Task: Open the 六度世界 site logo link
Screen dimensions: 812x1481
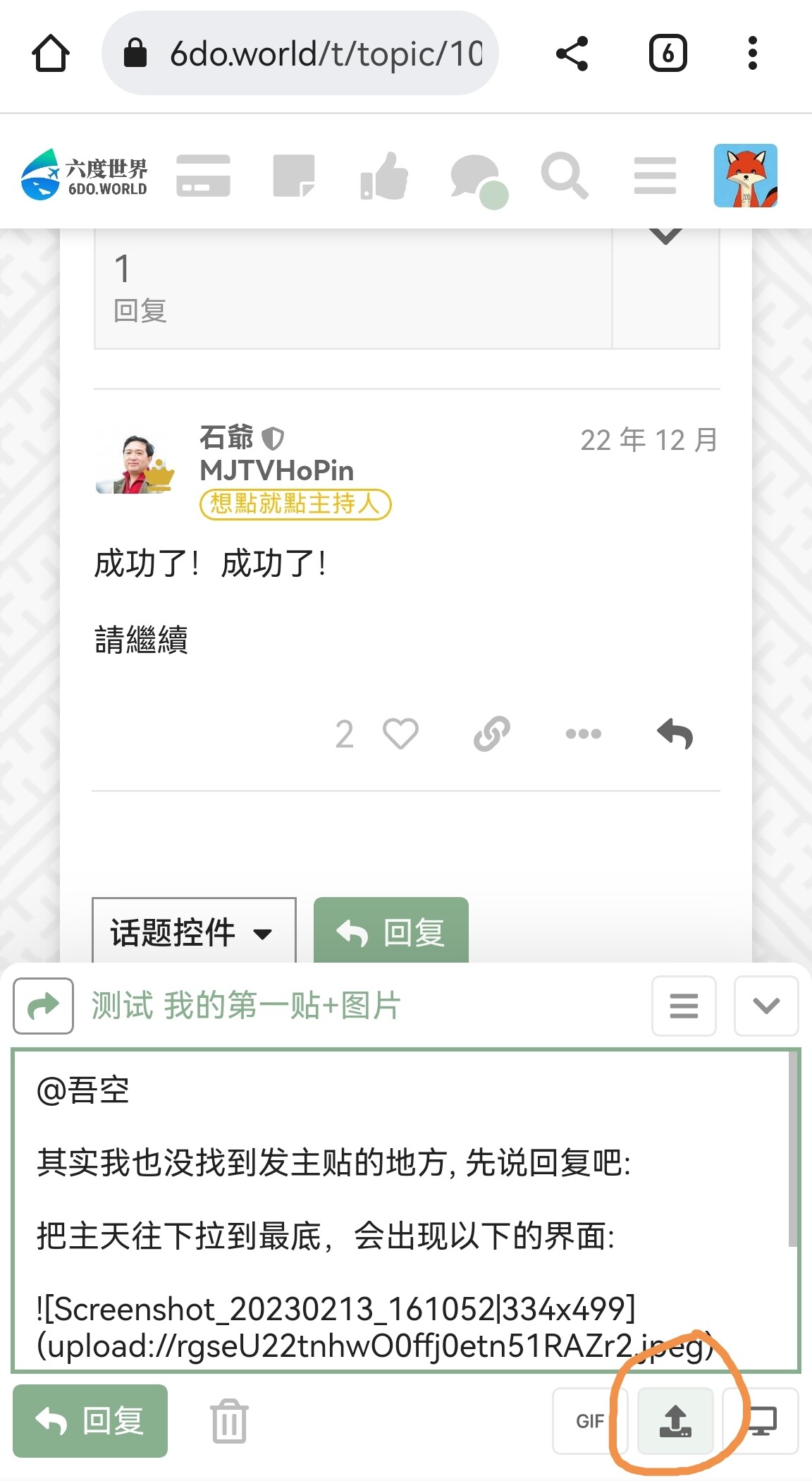Action: (85, 175)
